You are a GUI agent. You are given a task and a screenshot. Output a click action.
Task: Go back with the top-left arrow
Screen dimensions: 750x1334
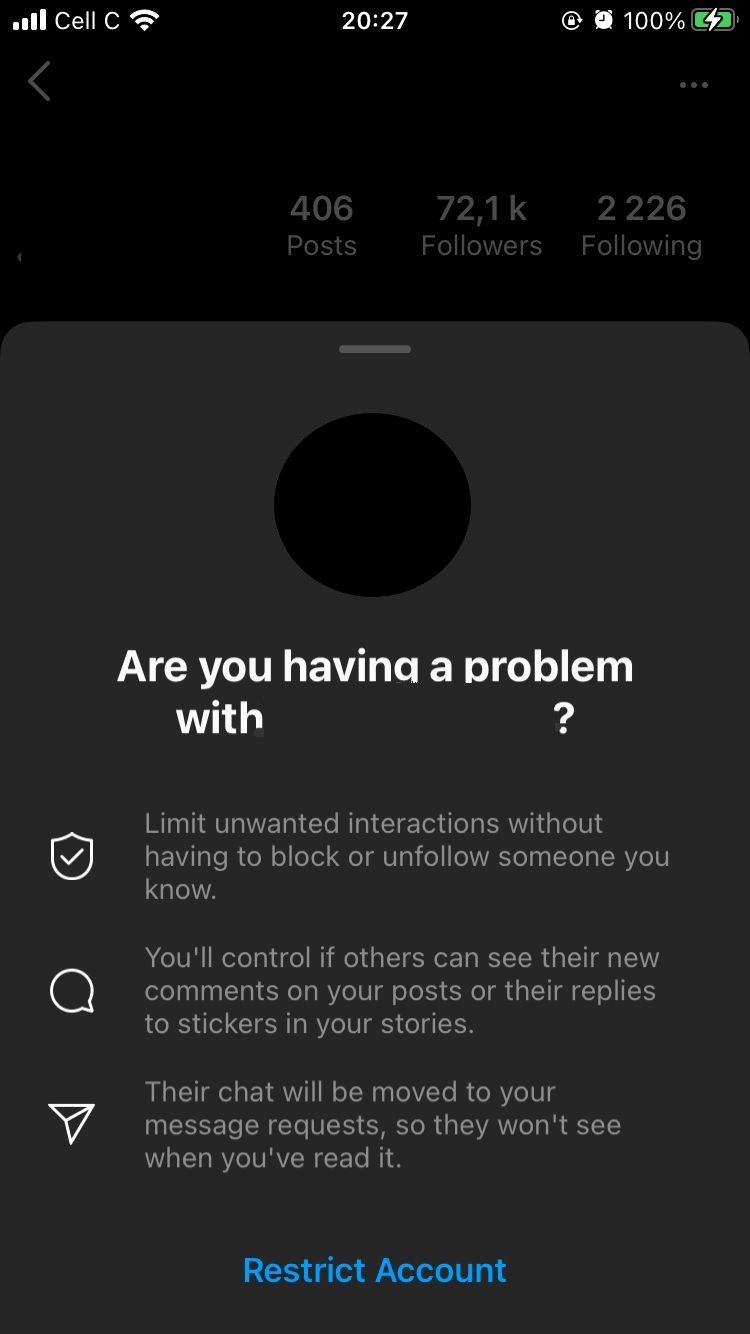coord(39,82)
